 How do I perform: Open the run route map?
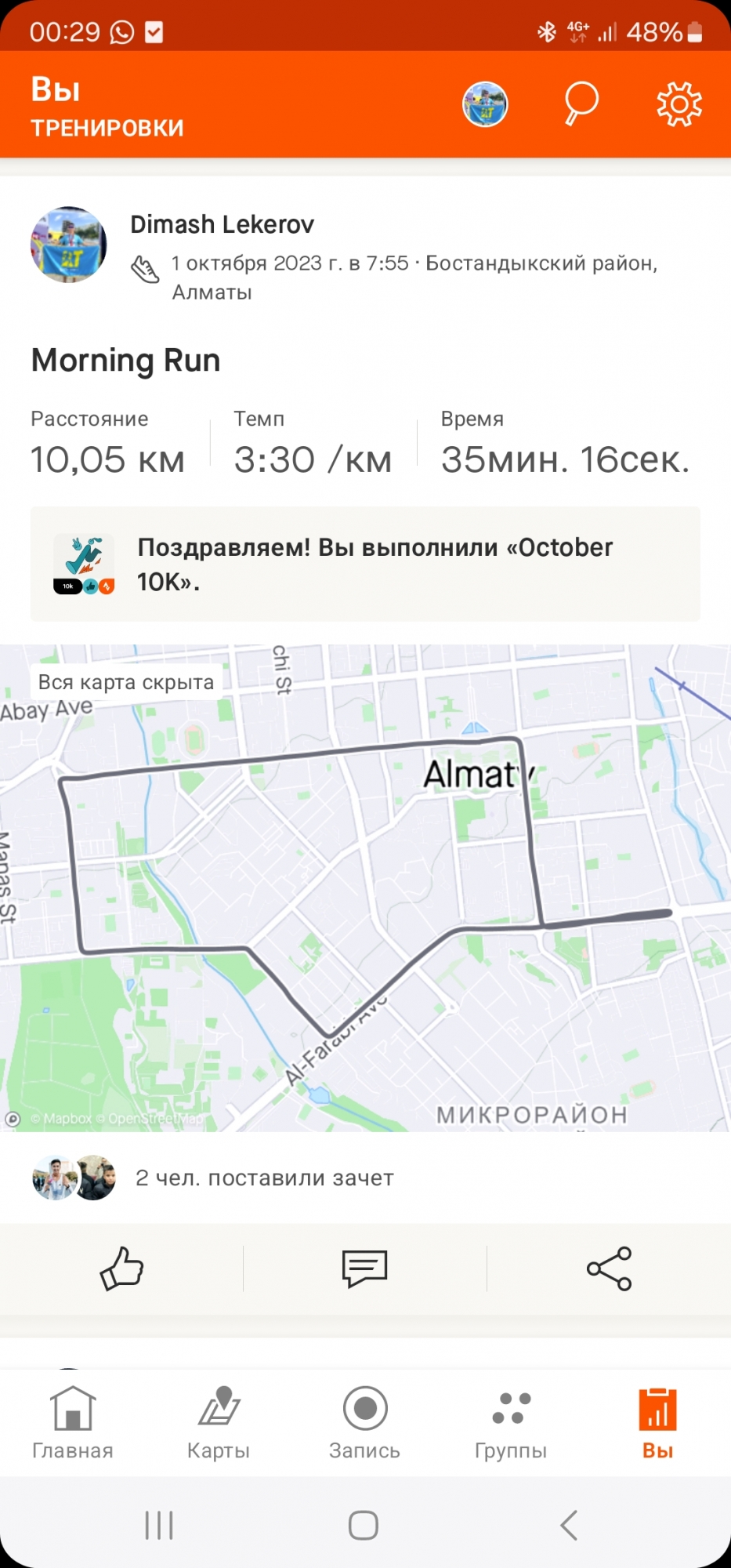(x=365, y=886)
